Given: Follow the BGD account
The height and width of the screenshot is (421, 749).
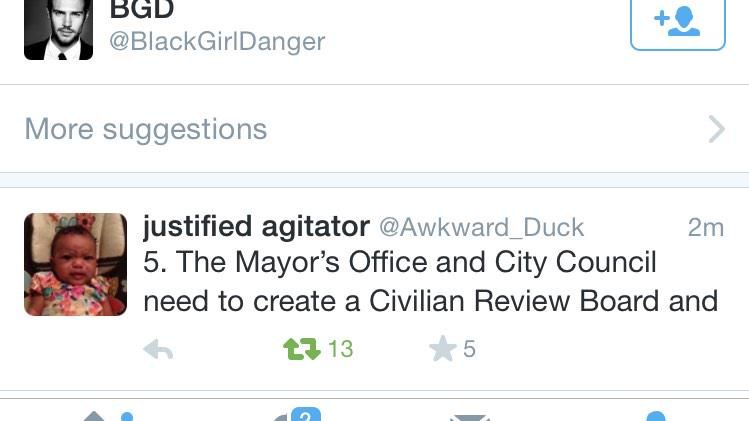Looking at the screenshot, I should click(677, 20).
